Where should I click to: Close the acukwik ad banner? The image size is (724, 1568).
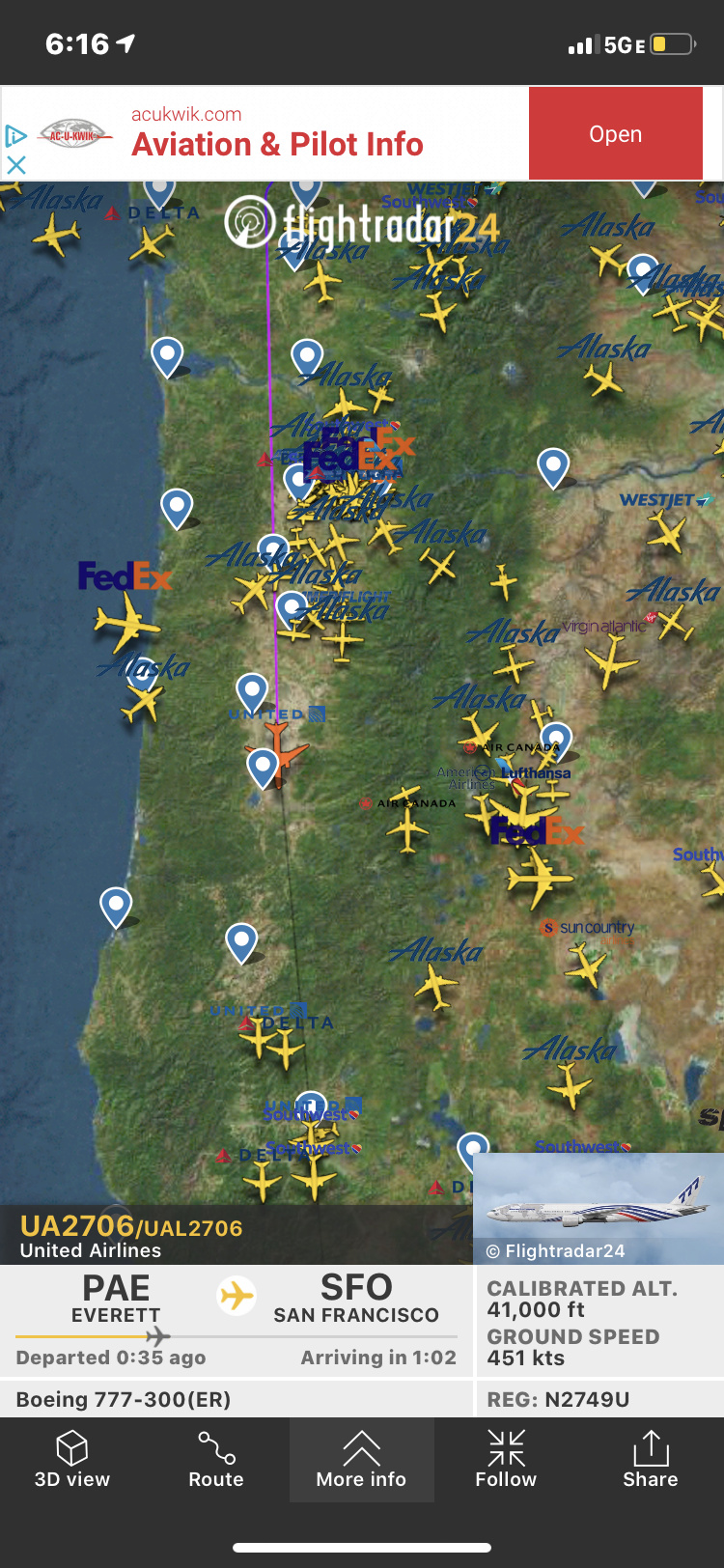tap(15, 165)
